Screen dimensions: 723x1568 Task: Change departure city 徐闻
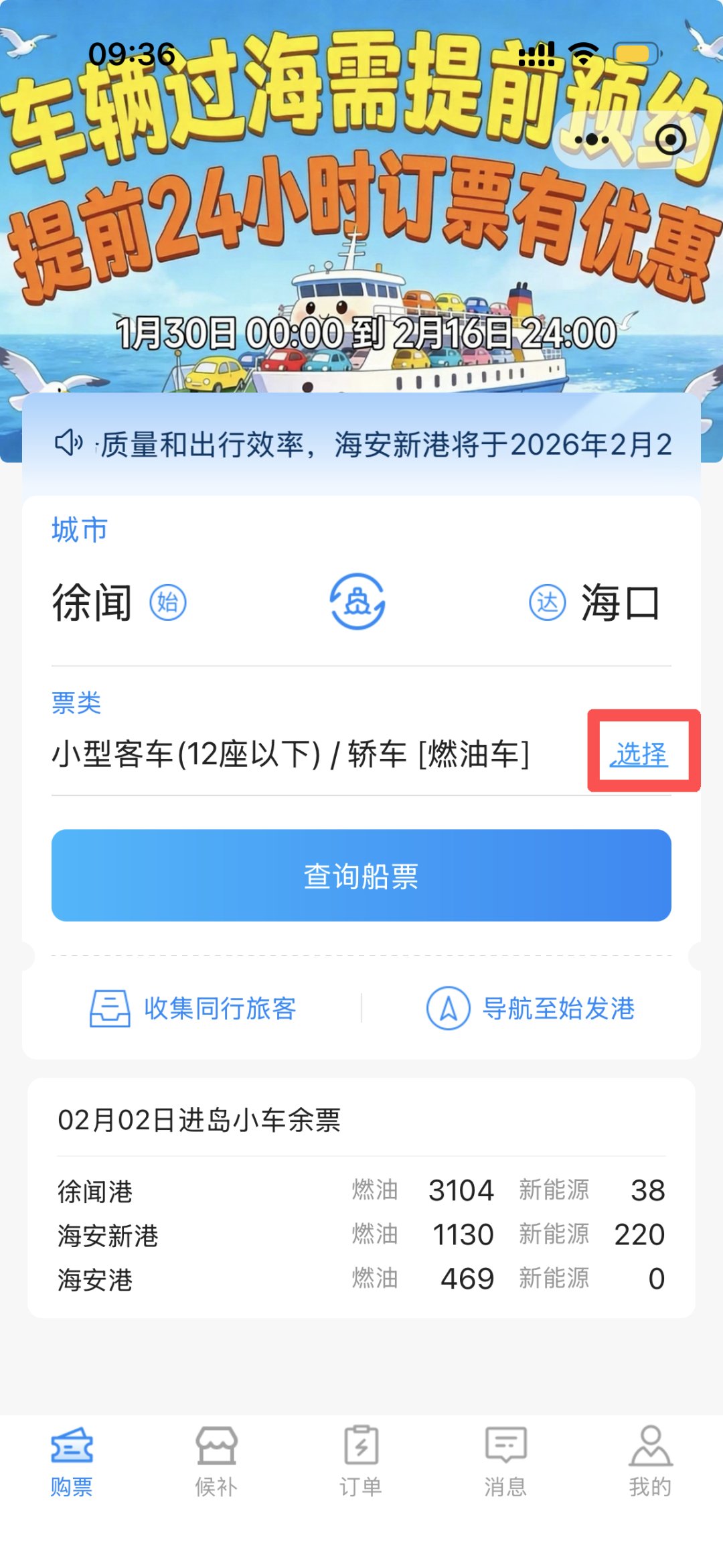92,602
